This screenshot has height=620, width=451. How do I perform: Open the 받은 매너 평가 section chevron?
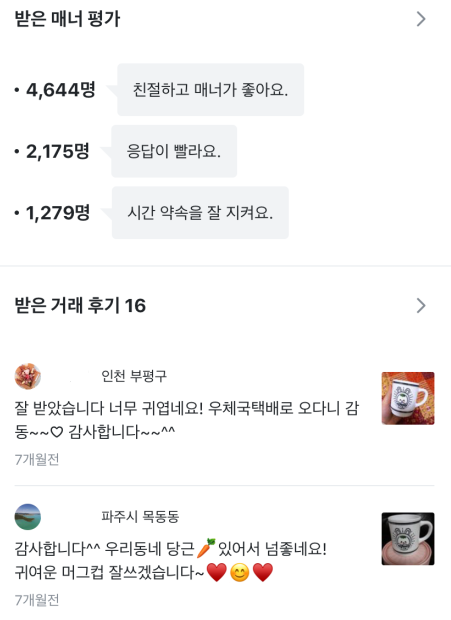tap(421, 19)
